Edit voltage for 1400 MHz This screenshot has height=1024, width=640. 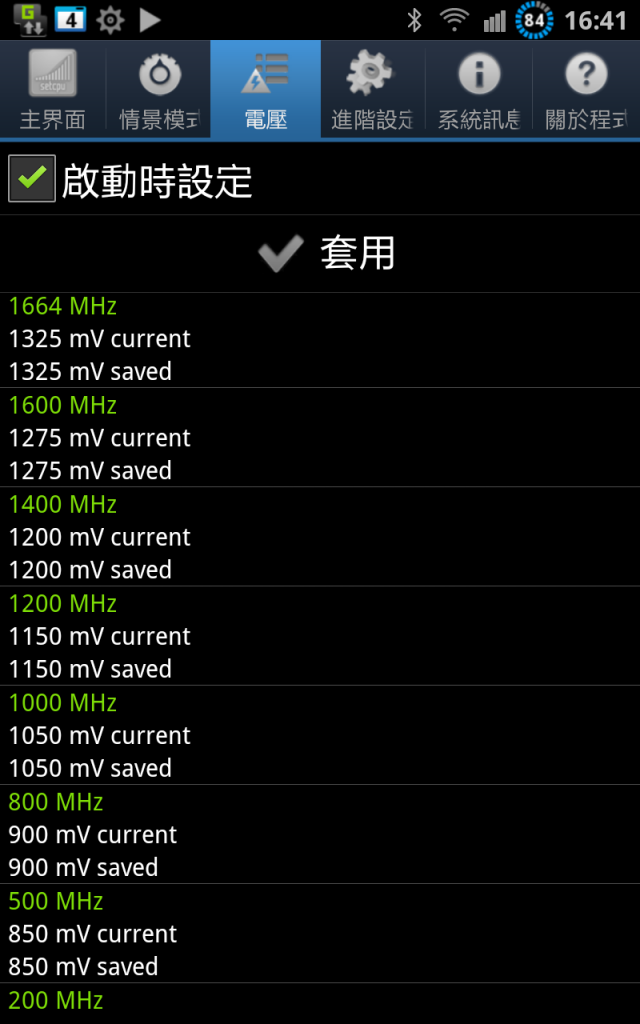point(320,537)
